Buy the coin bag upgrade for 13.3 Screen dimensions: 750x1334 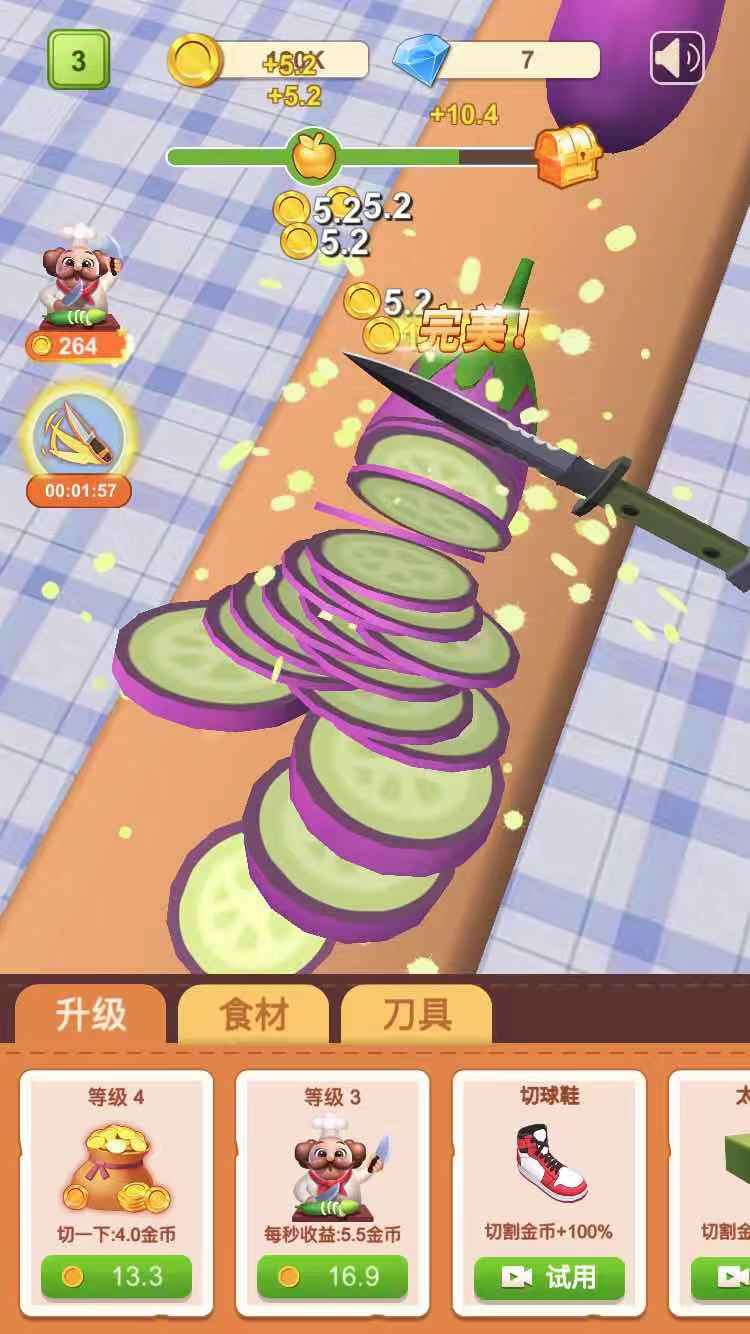[116, 1276]
